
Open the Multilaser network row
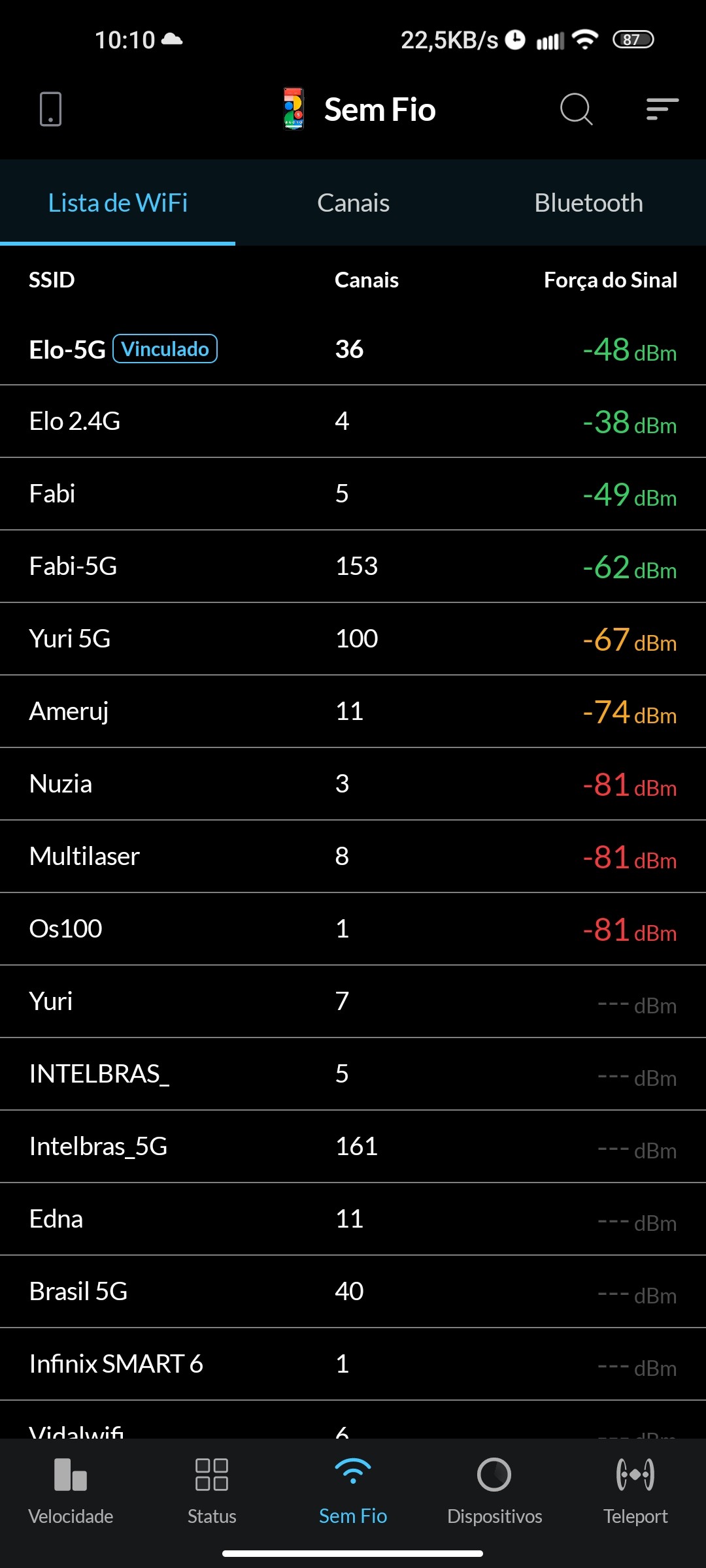pos(353,857)
